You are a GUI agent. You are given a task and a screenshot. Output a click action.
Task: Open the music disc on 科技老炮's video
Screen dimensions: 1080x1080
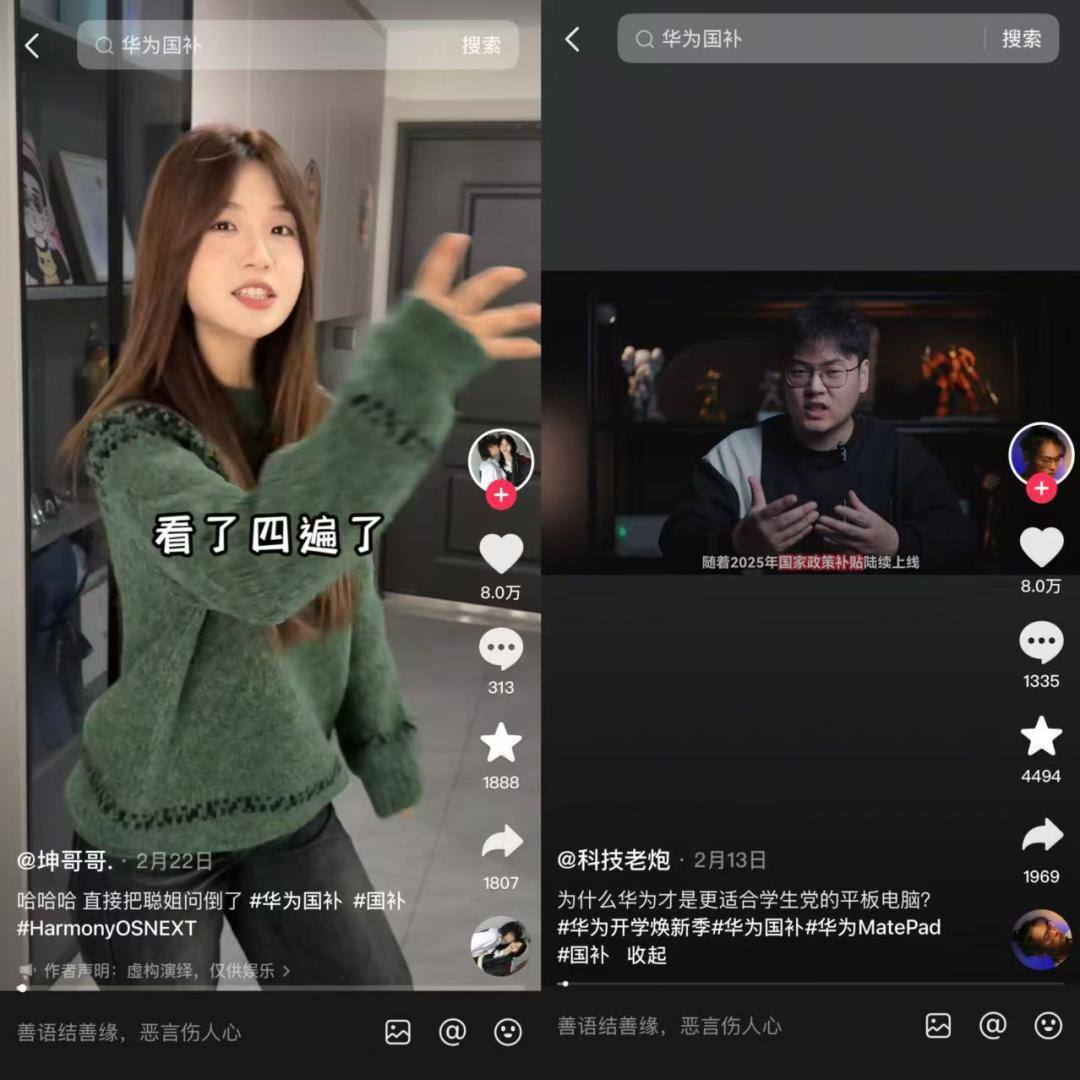tap(1041, 940)
